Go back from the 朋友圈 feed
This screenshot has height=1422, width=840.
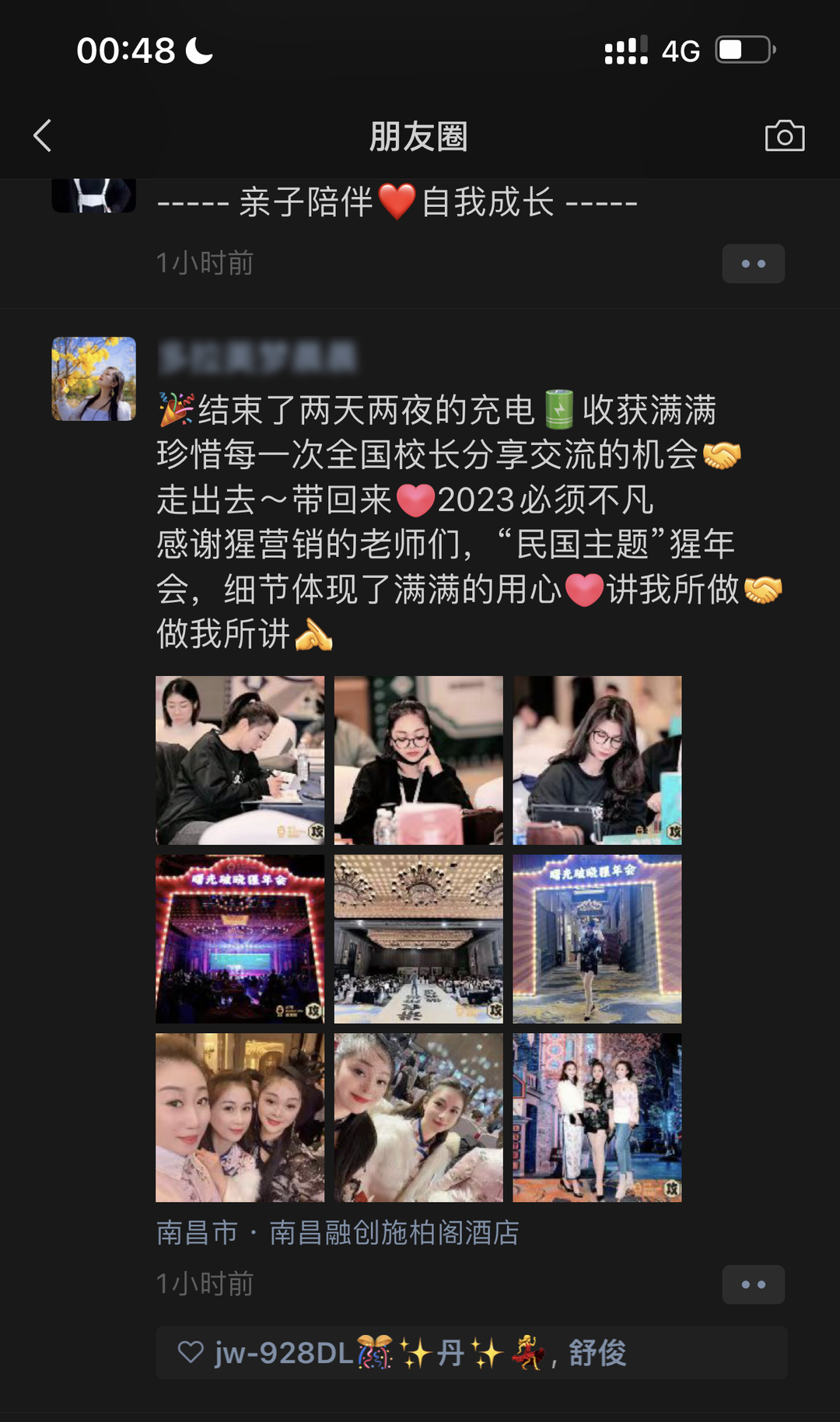coord(44,136)
